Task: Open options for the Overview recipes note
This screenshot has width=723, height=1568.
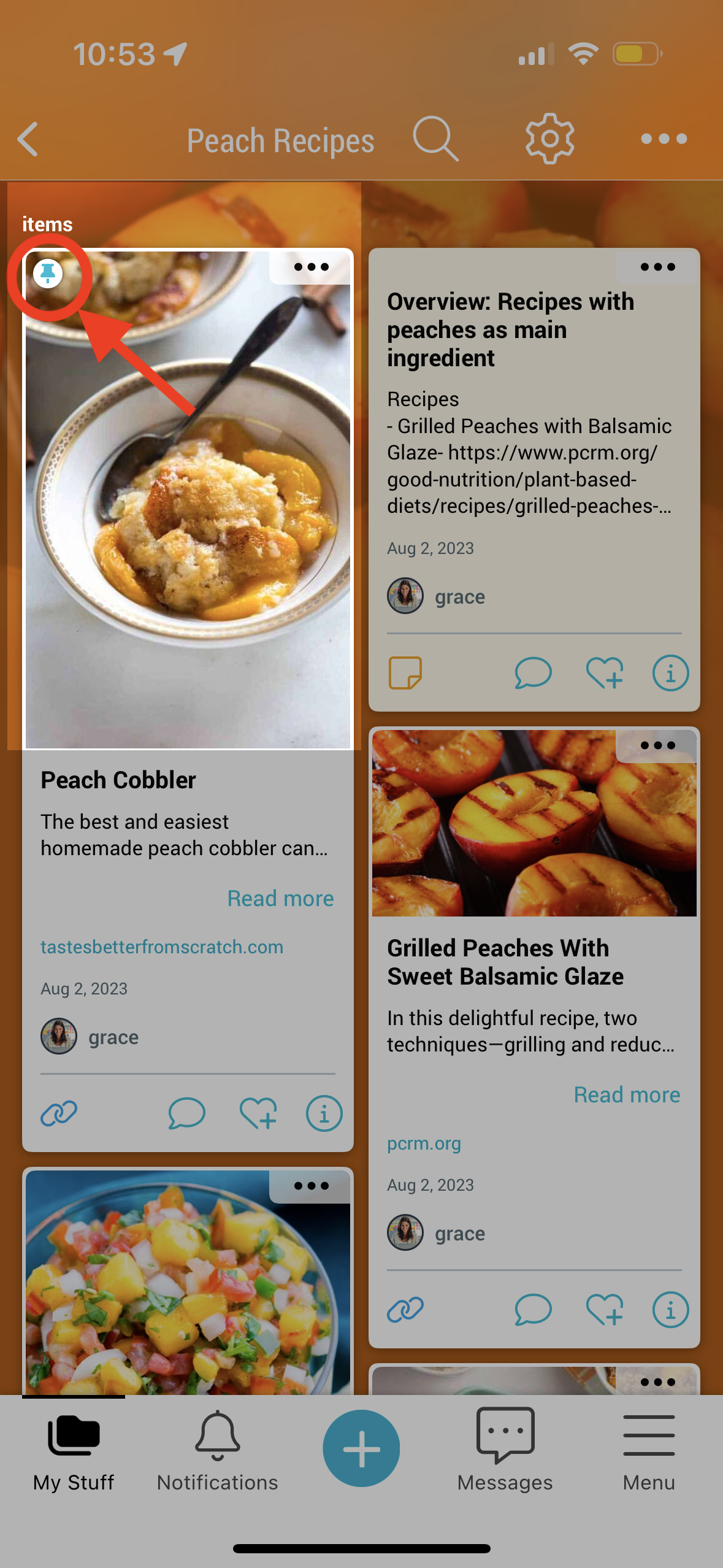Action: (x=657, y=267)
